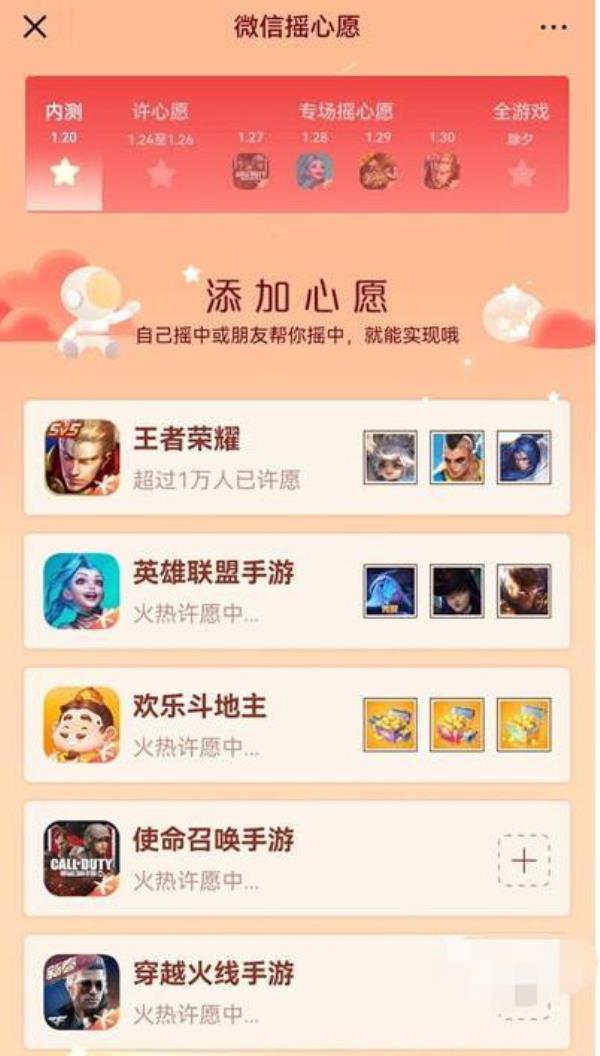Screen dimensions: 600x1056
Task: Add a wish for 使命召唤手游
Action: pos(524,859)
